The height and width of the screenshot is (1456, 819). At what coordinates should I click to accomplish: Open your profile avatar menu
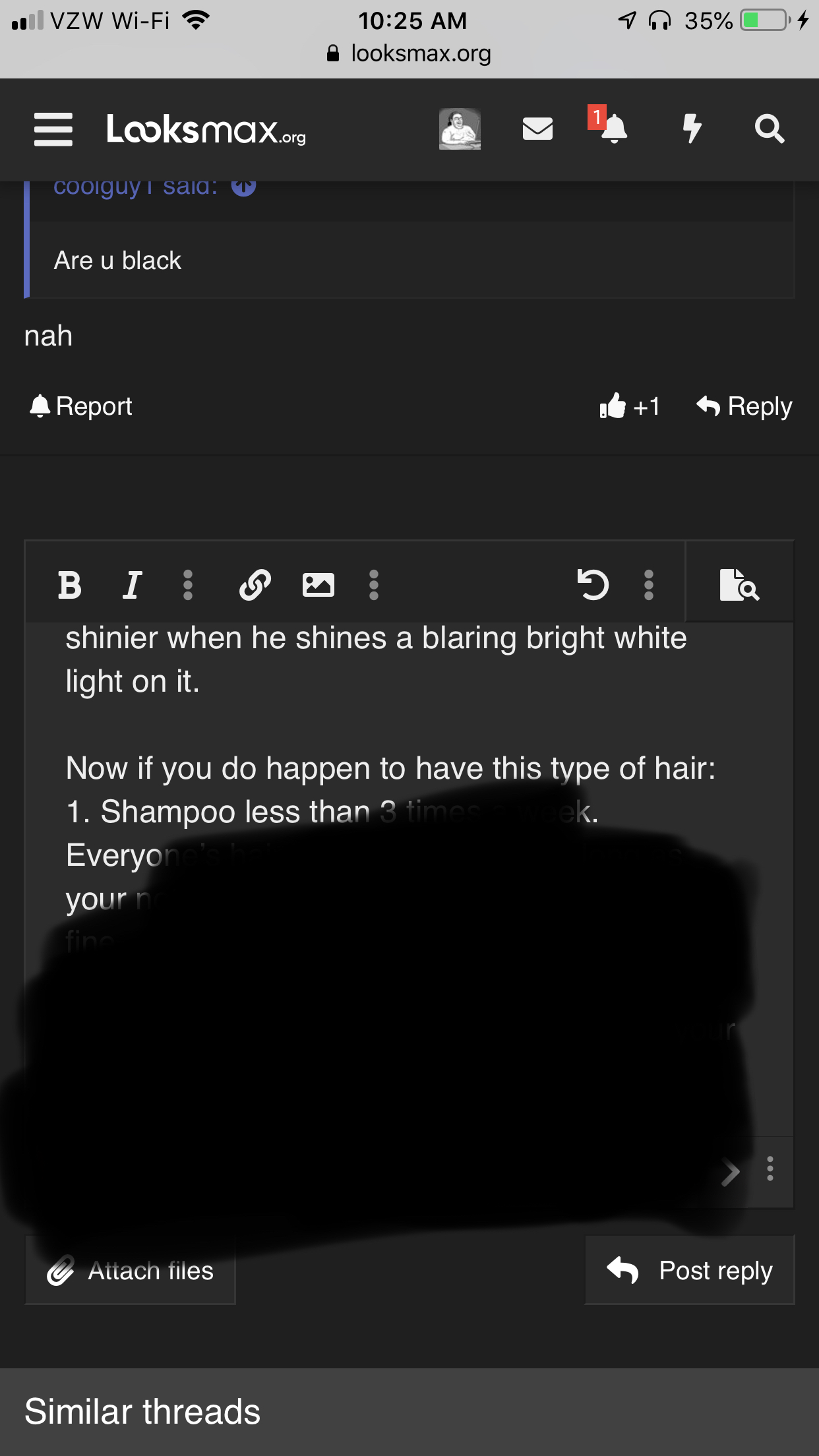click(460, 129)
